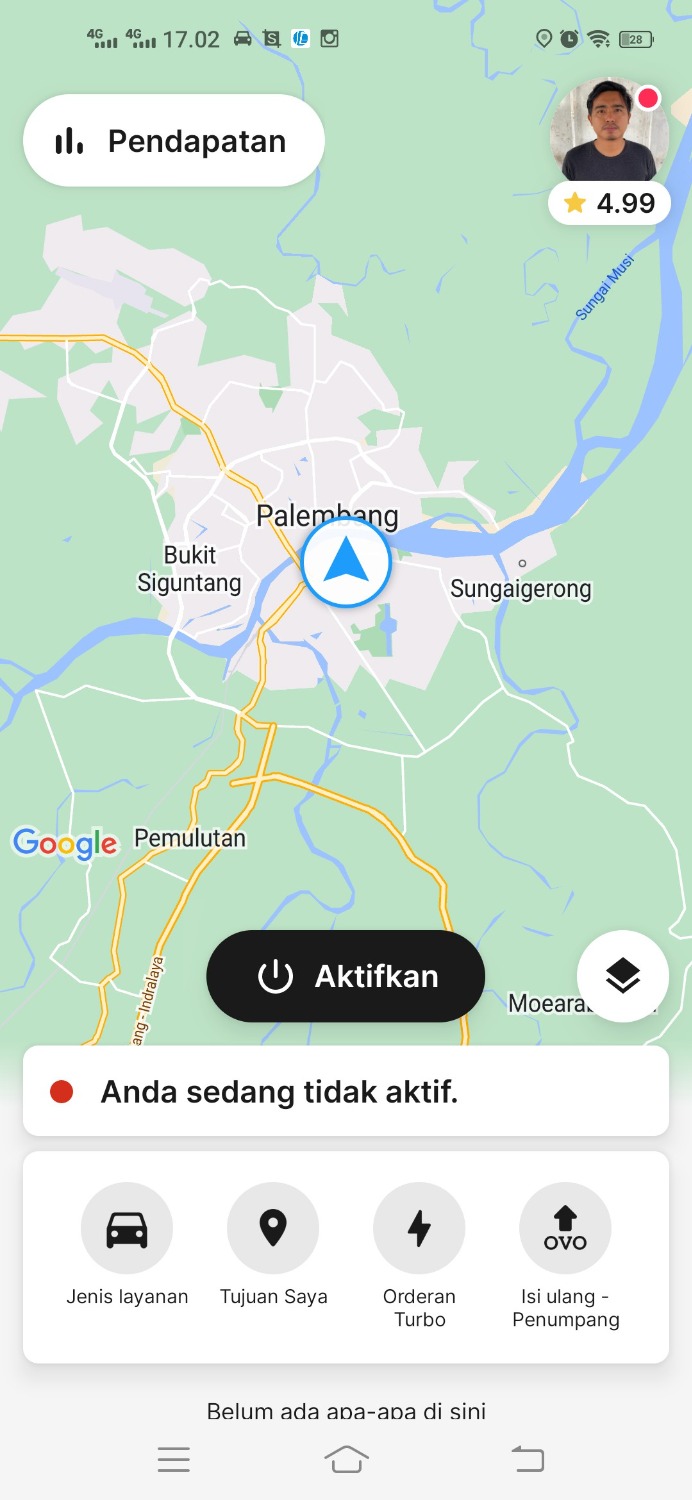Tap the system back navigation button
Screen dimensions: 692x1500
coord(529,1460)
